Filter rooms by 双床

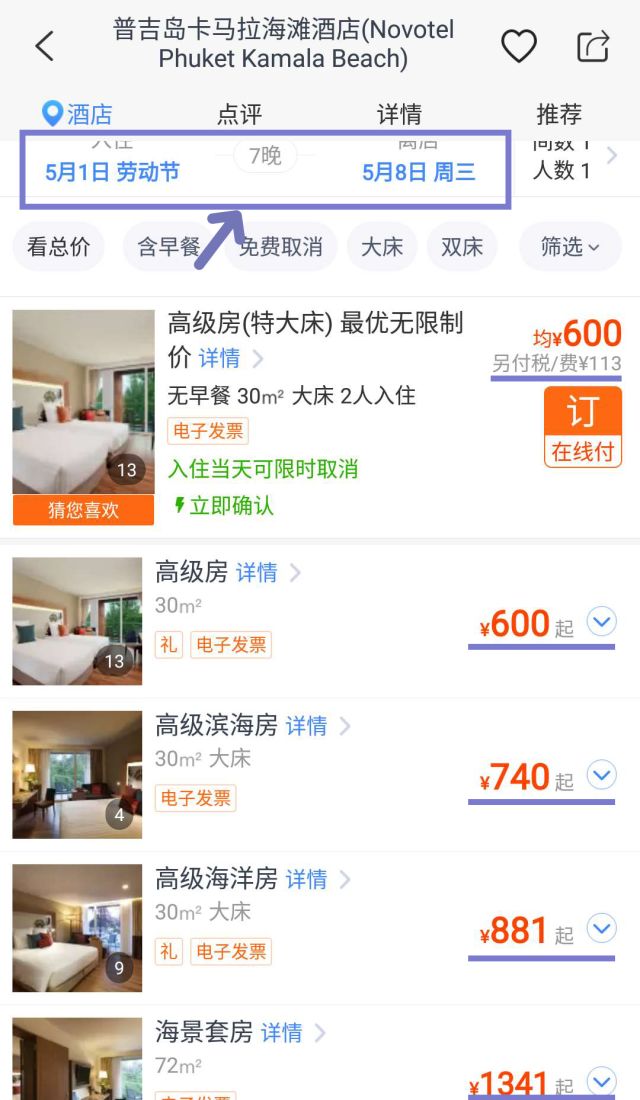[462, 247]
